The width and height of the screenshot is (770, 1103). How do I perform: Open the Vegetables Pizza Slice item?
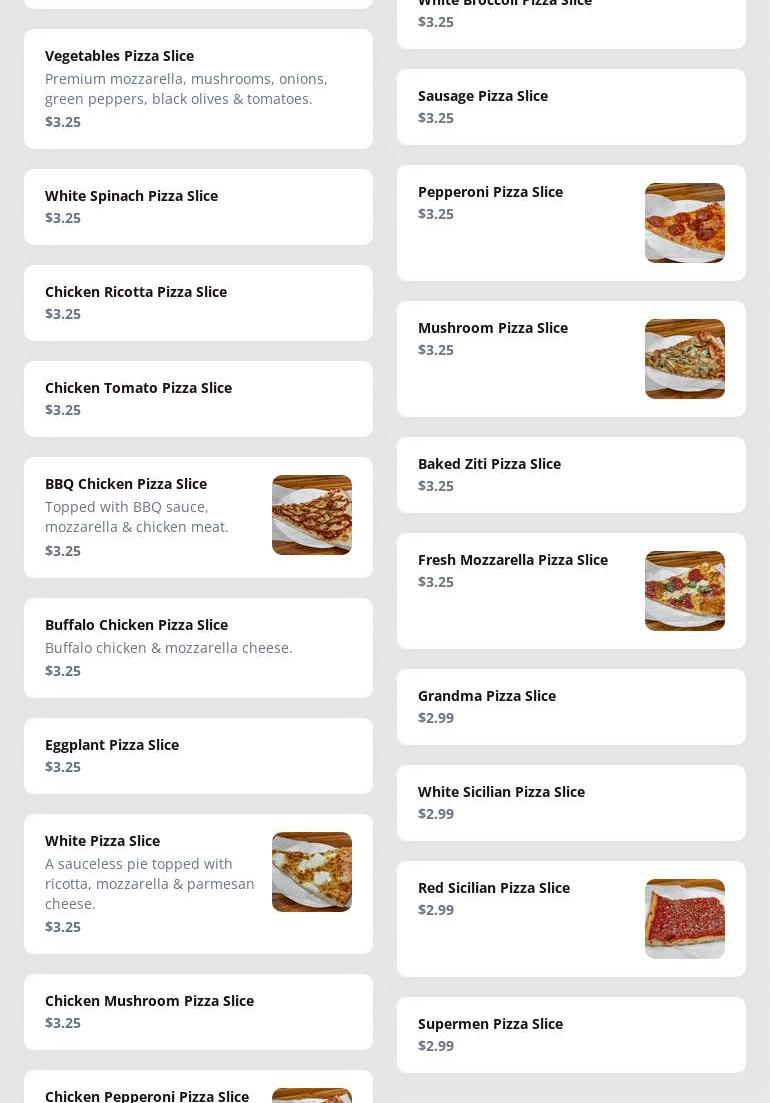pyautogui.click(x=198, y=89)
